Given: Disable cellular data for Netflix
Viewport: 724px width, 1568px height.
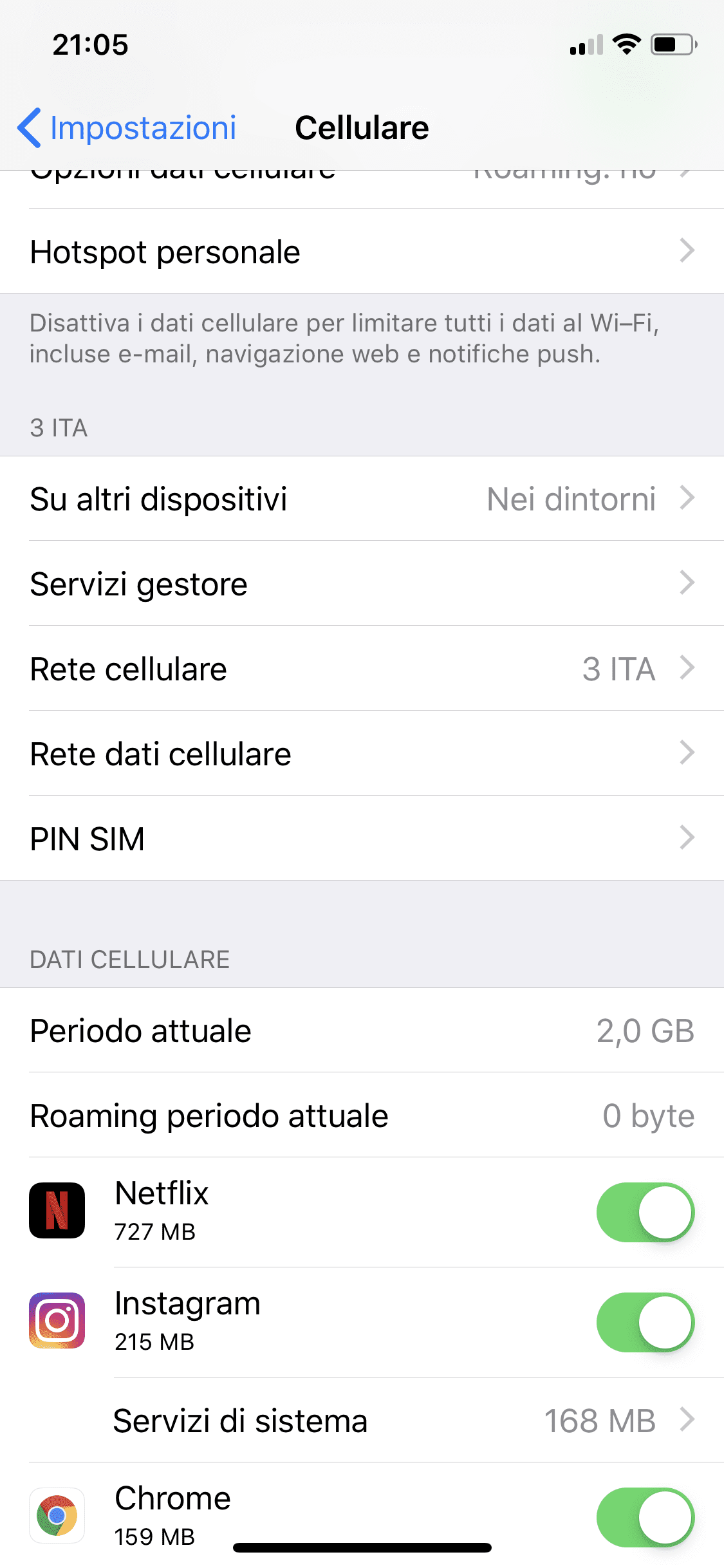Looking at the screenshot, I should pos(645,1212).
